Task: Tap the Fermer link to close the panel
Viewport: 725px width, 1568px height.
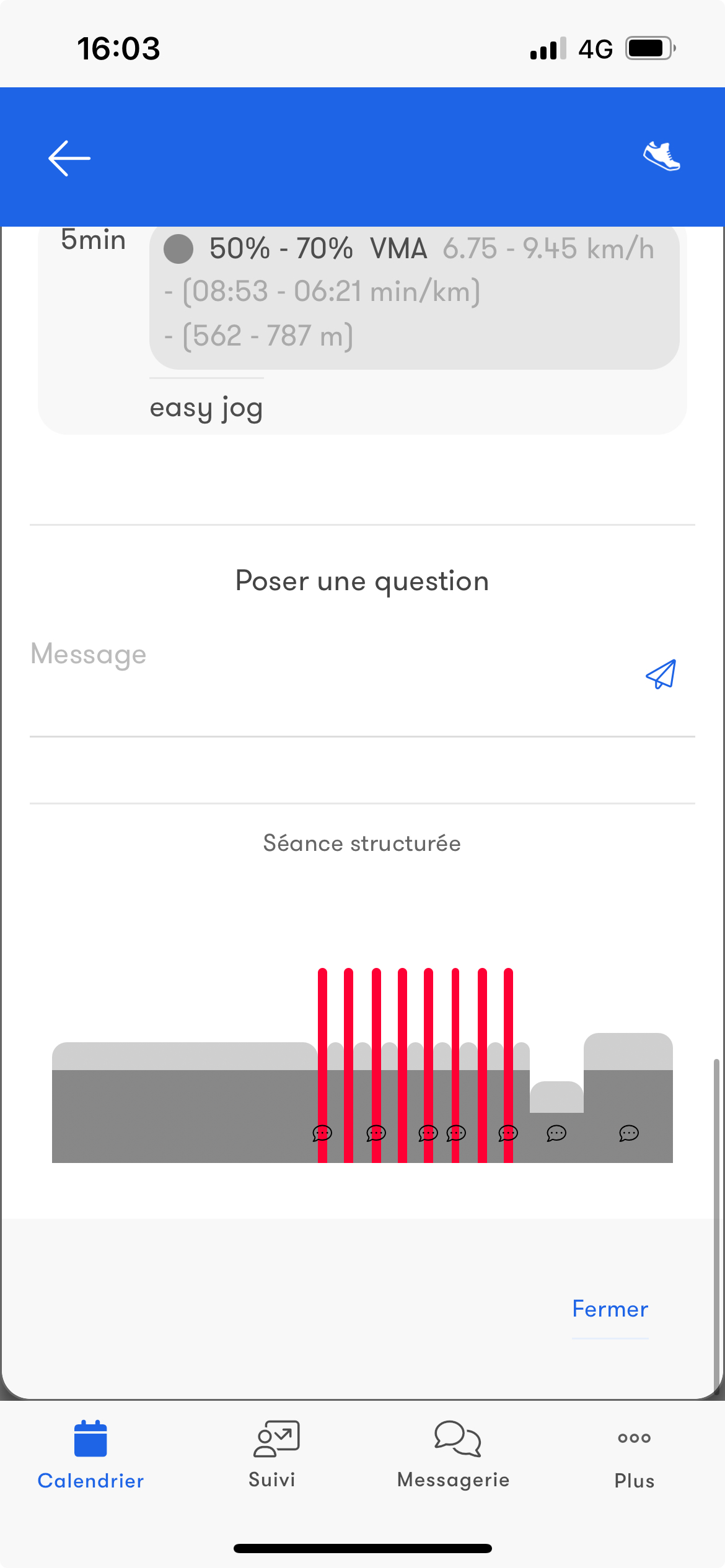Action: [x=610, y=1309]
